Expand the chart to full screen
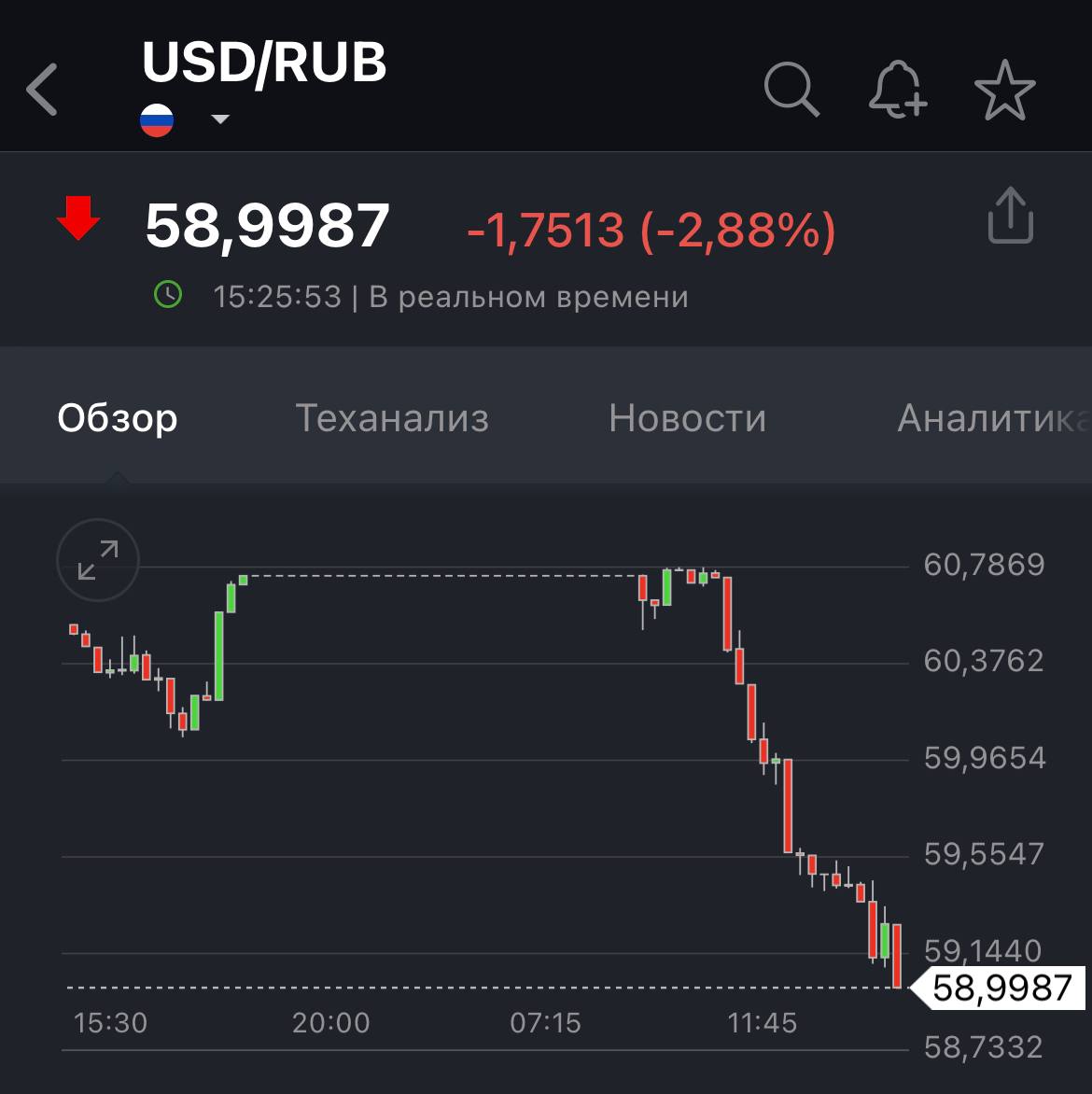 (98, 560)
